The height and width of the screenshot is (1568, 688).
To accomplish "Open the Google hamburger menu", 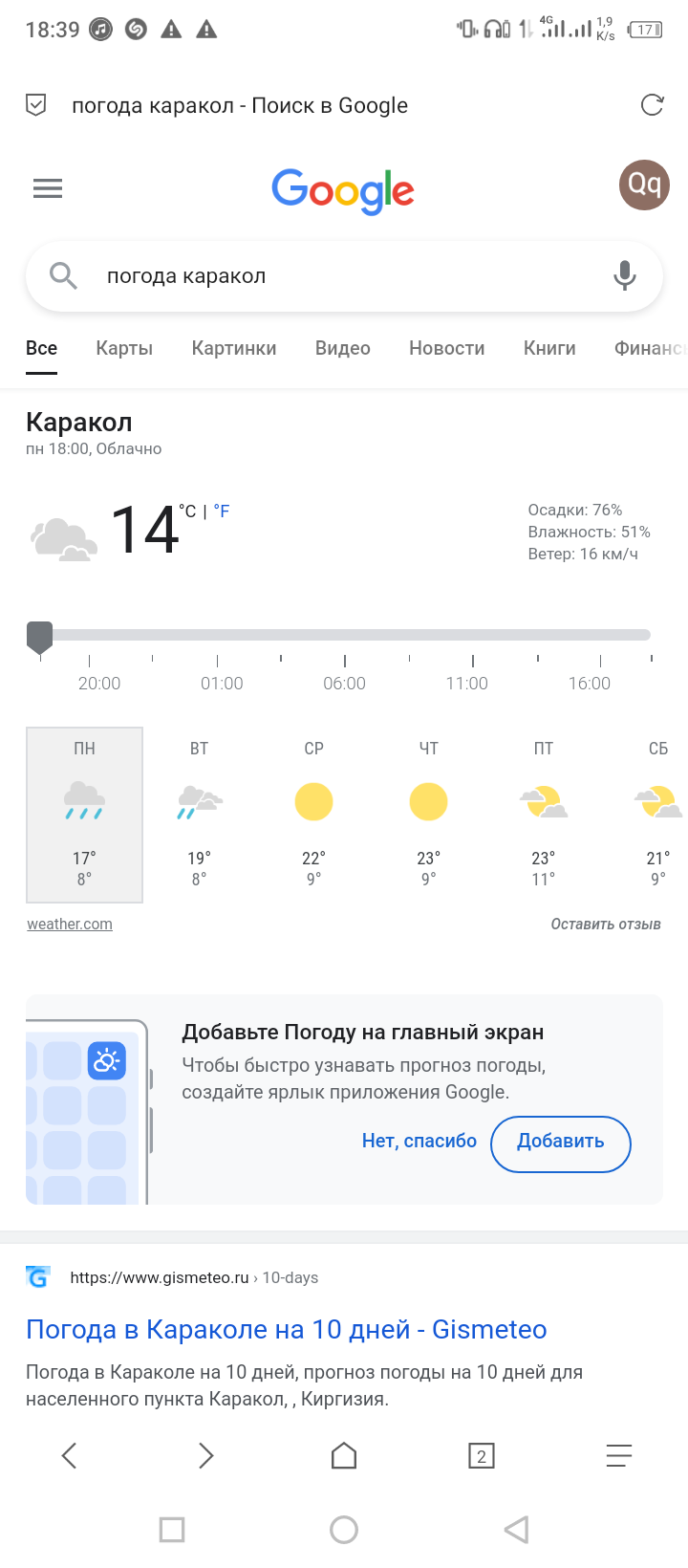I will [x=48, y=188].
